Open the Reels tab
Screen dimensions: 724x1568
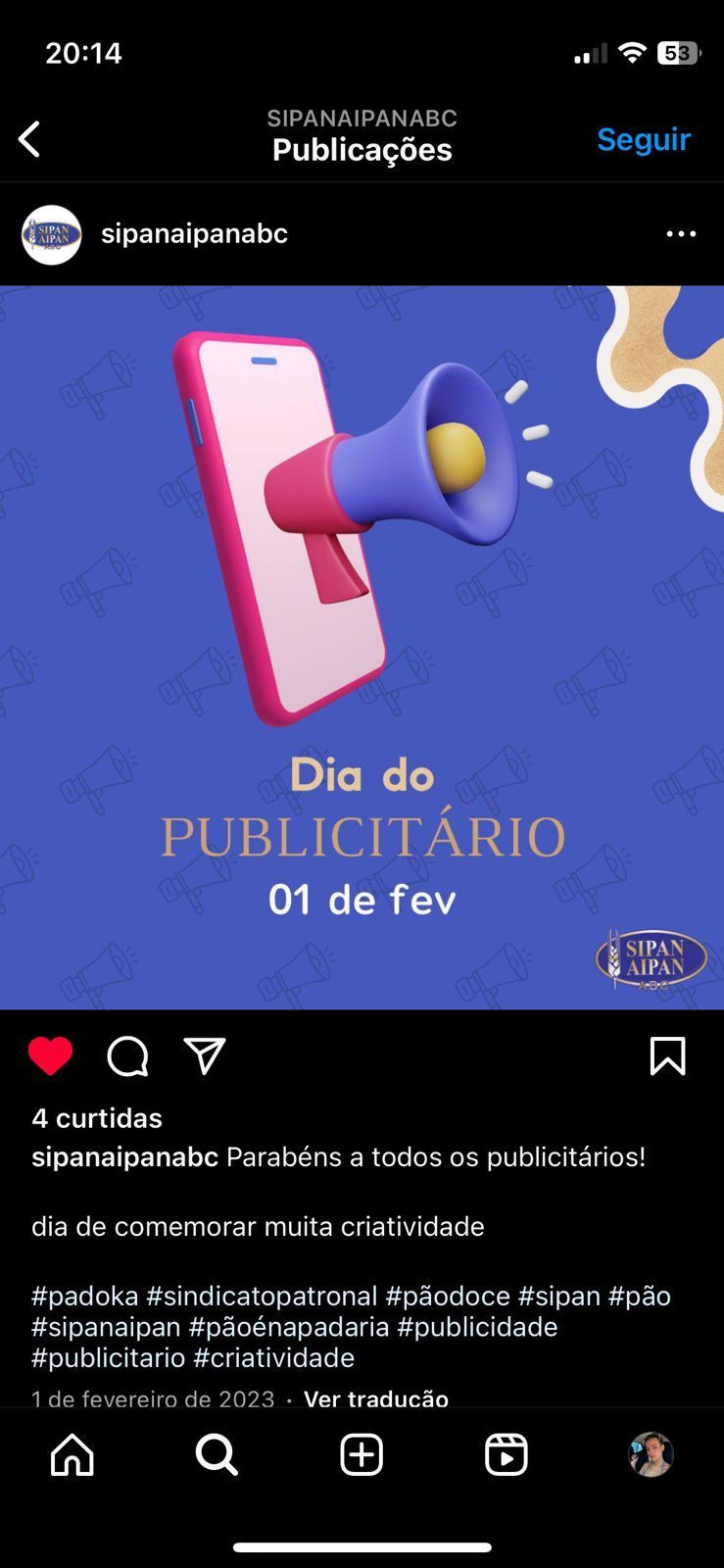pyautogui.click(x=507, y=1455)
